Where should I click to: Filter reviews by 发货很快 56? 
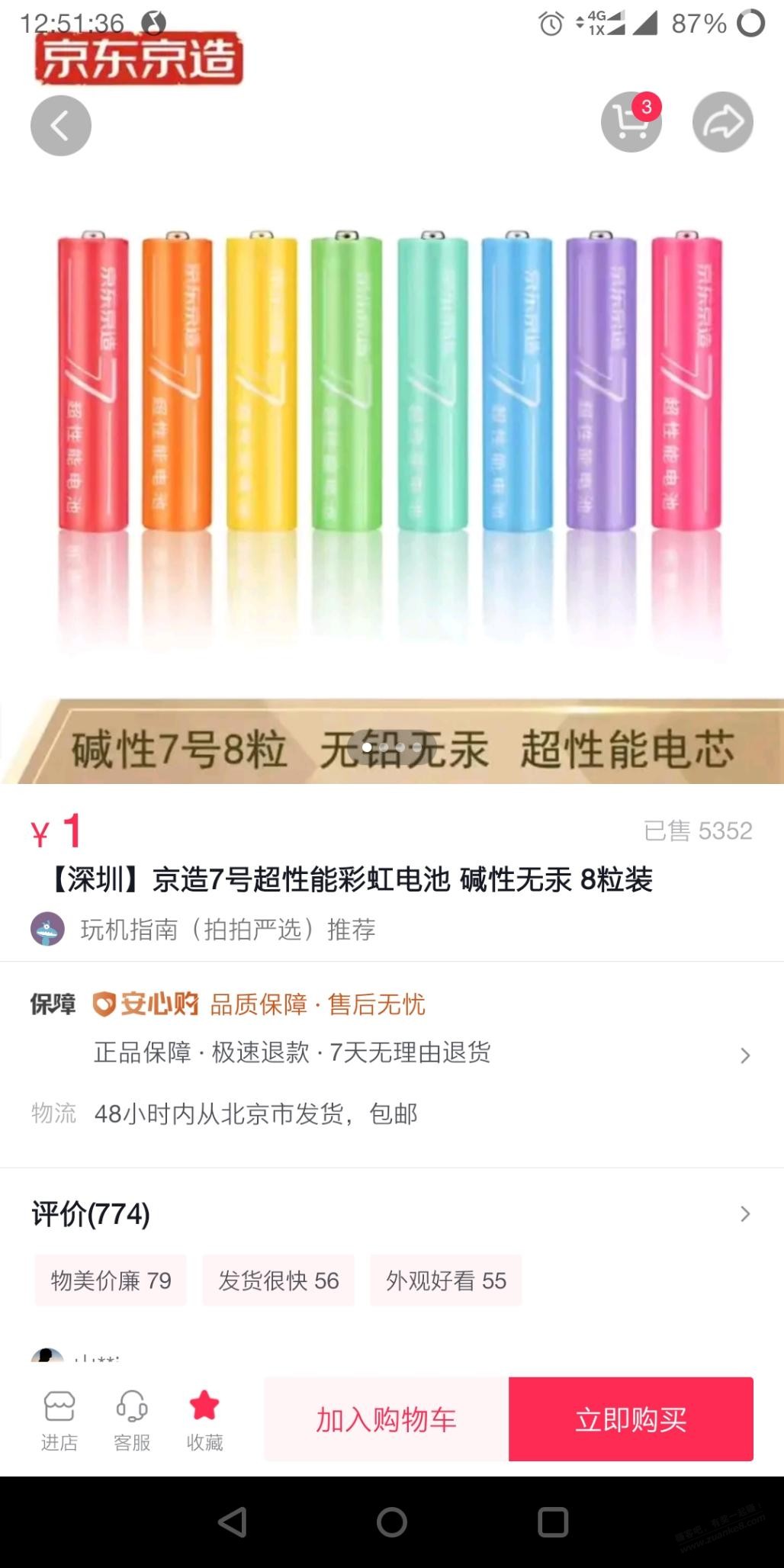(x=278, y=1280)
